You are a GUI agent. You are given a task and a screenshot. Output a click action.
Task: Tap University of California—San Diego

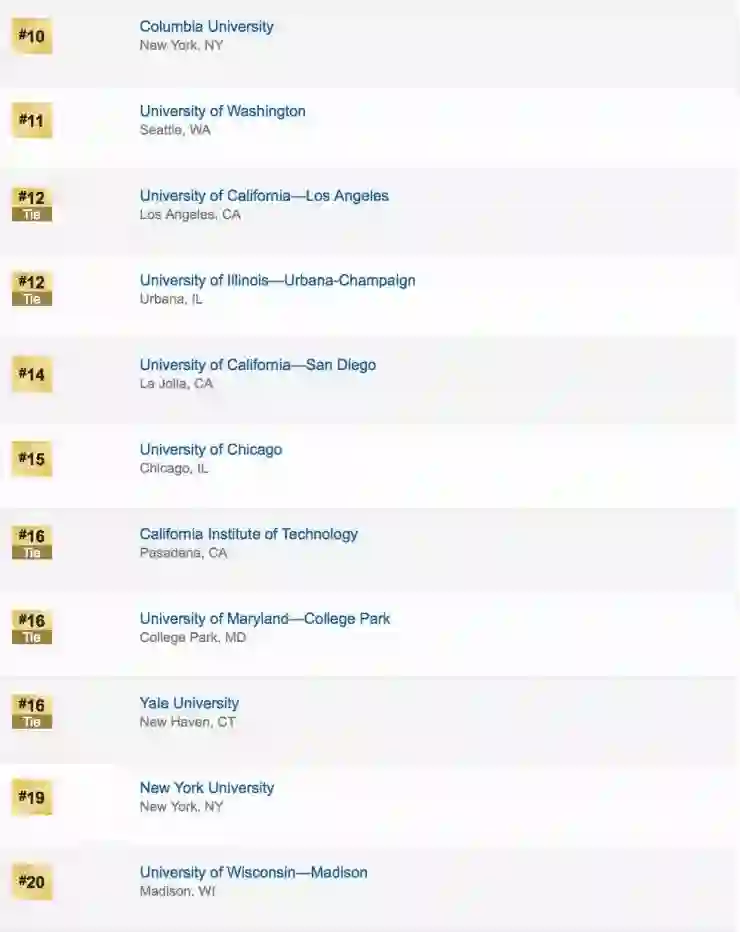(x=257, y=365)
